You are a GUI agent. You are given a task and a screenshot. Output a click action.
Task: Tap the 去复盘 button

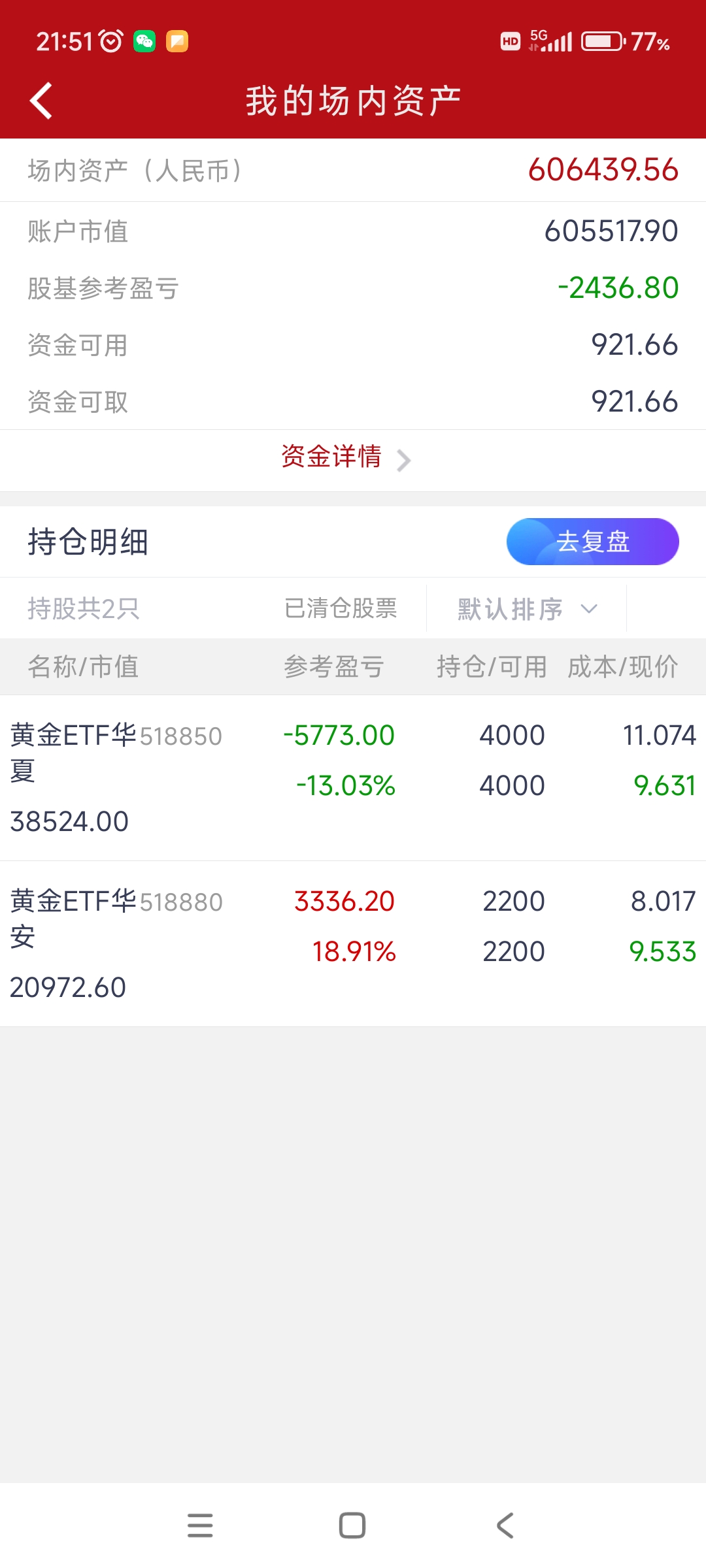pos(592,542)
